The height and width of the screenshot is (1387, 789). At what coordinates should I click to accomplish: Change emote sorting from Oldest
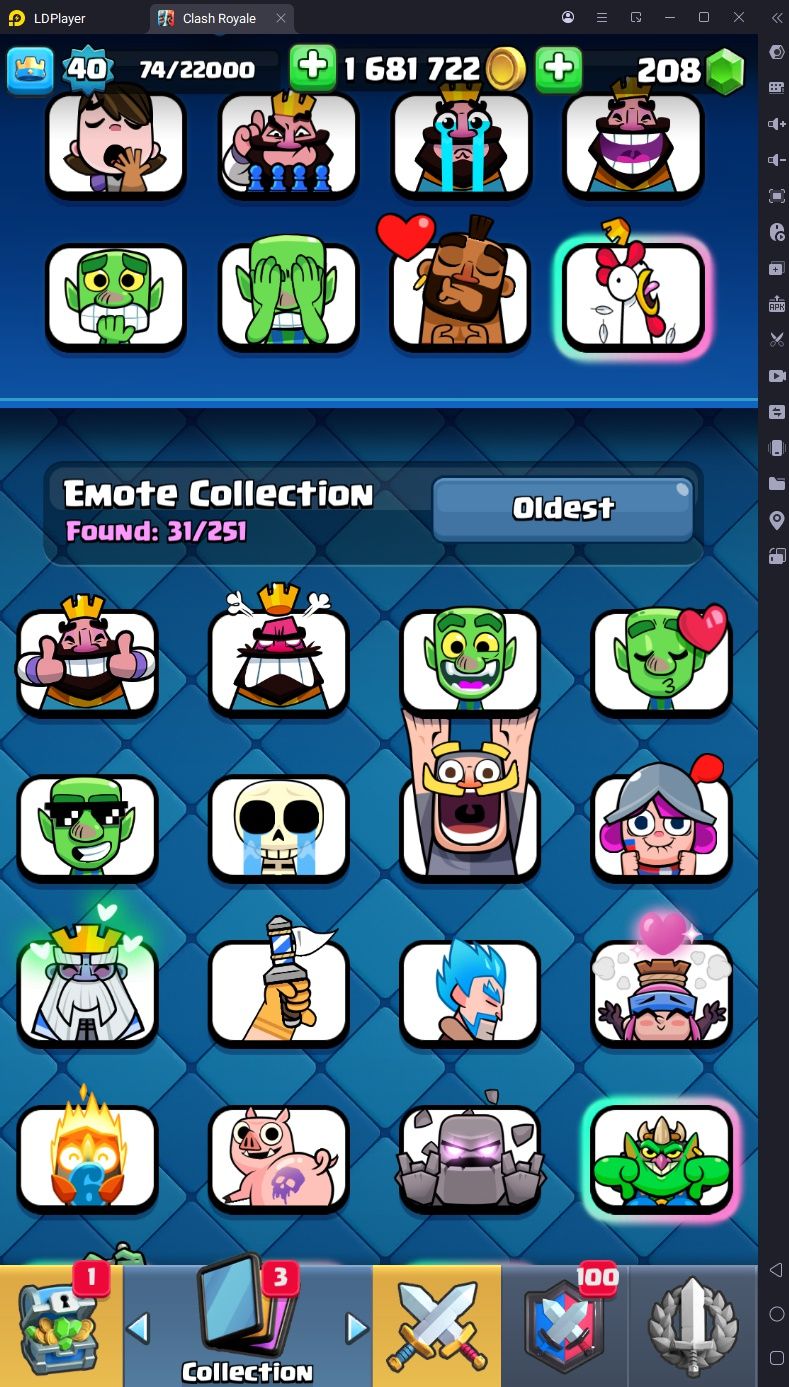coord(563,507)
